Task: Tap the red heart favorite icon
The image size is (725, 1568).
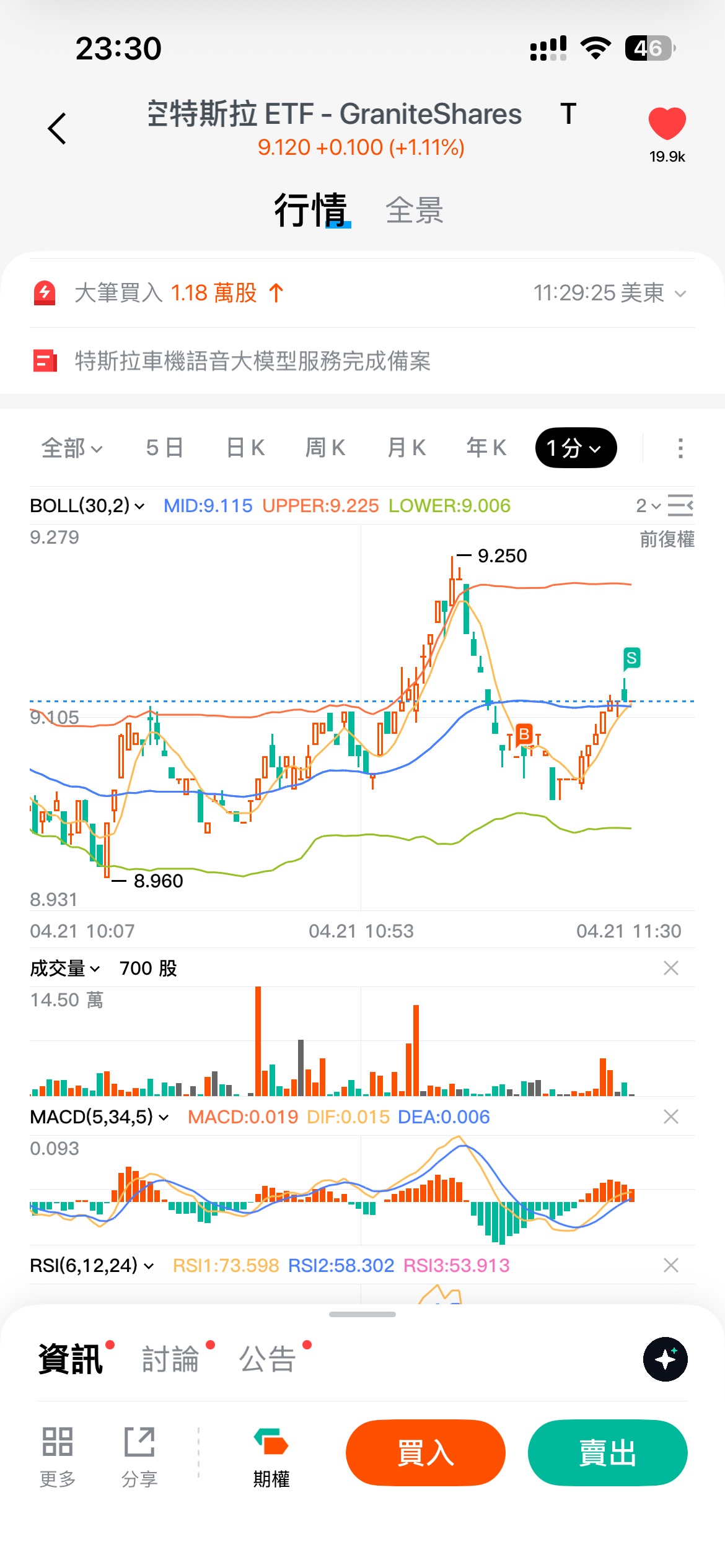Action: (667, 123)
